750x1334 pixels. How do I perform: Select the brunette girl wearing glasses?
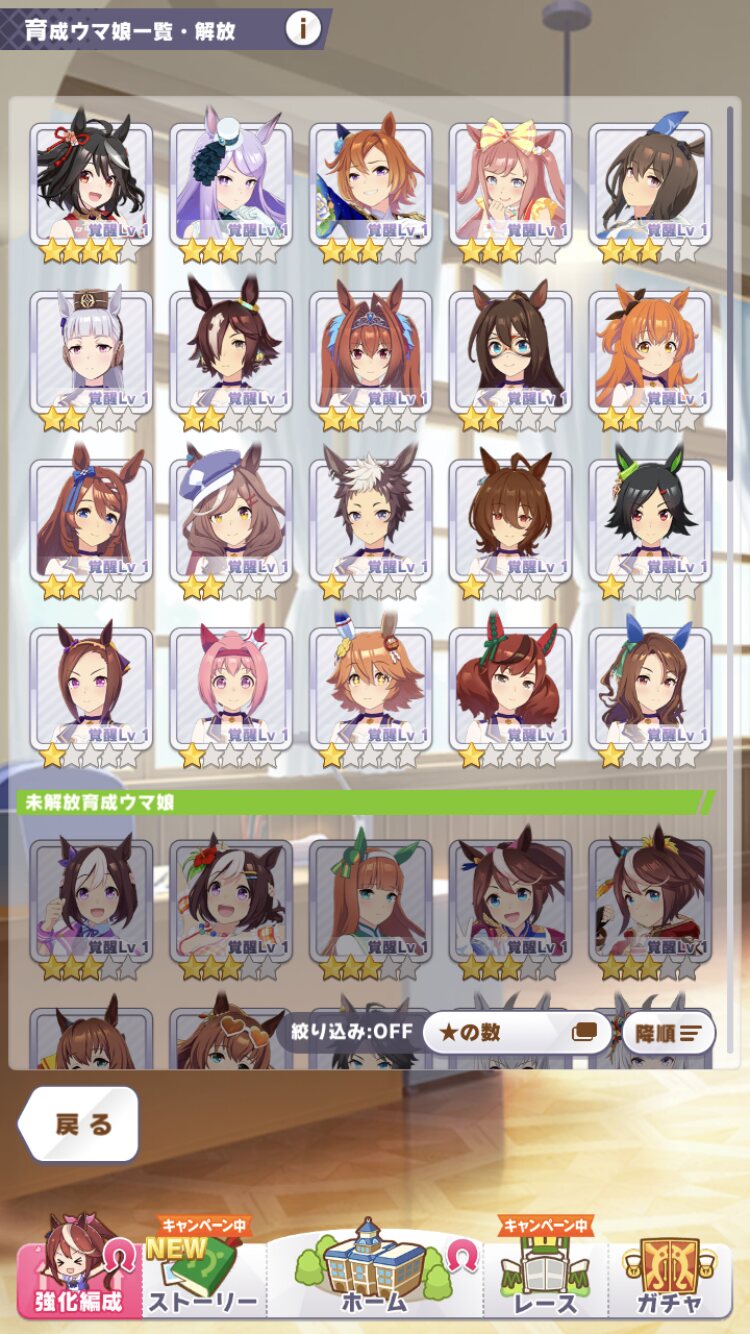tap(510, 358)
